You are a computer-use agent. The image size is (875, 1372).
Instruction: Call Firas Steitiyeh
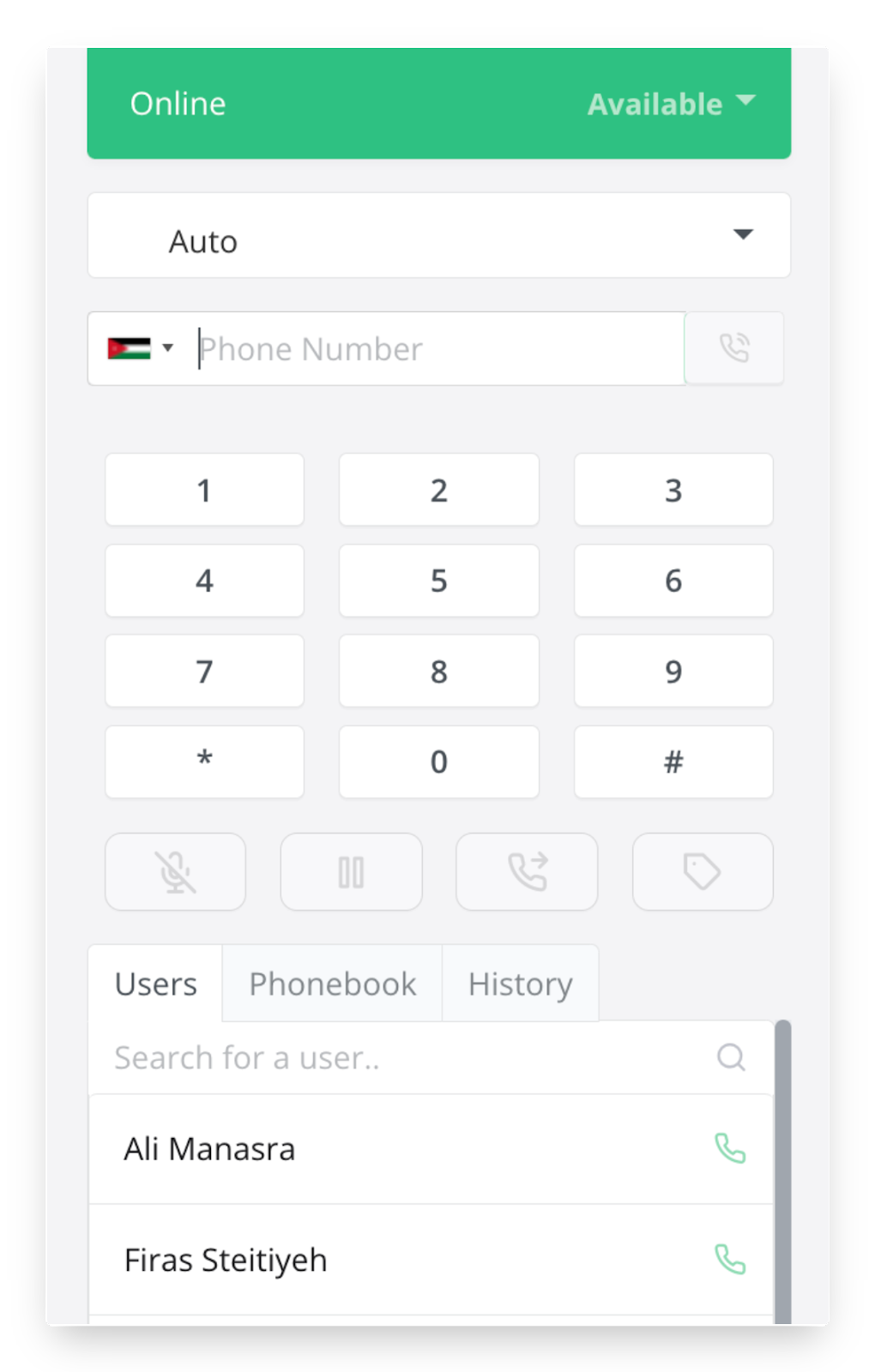coord(730,1260)
